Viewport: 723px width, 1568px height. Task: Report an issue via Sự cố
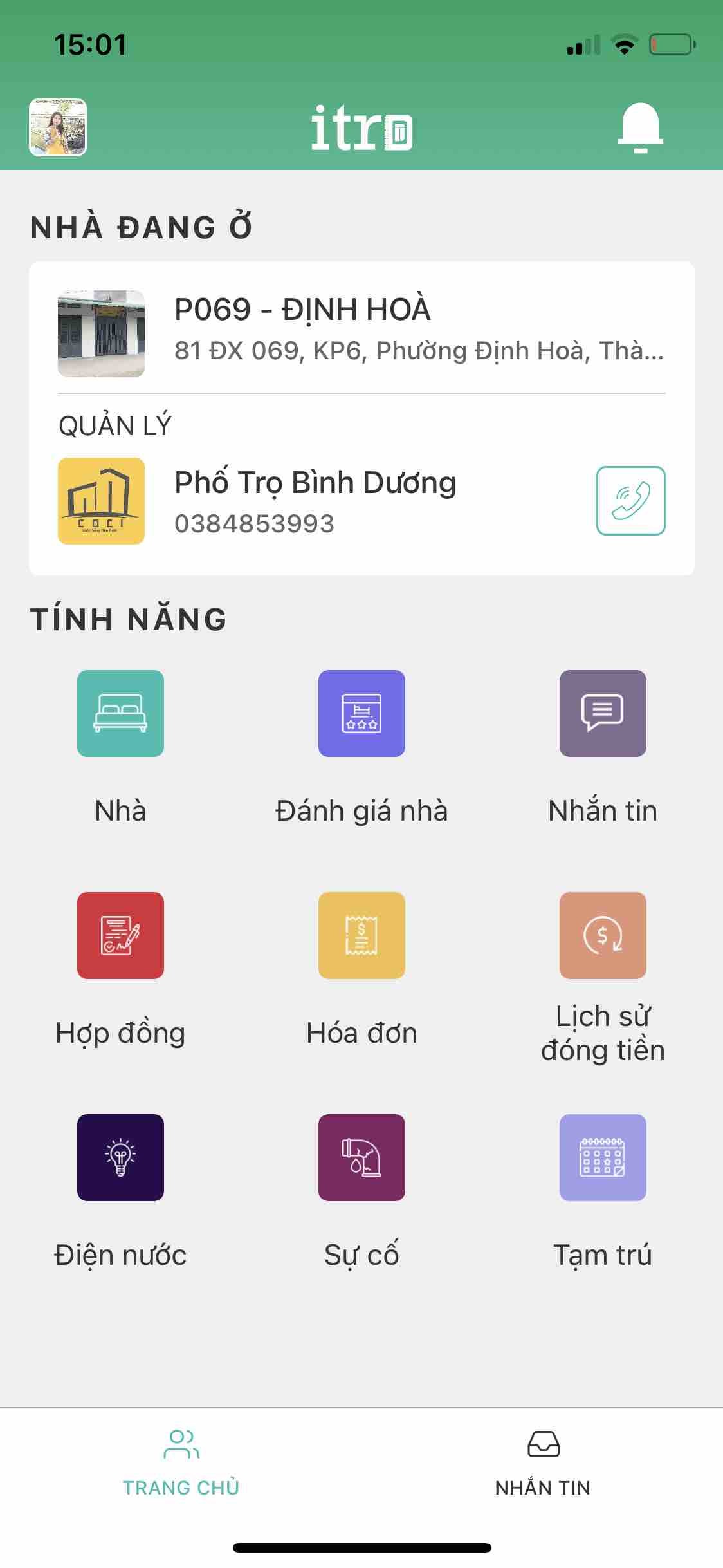[x=361, y=1157]
